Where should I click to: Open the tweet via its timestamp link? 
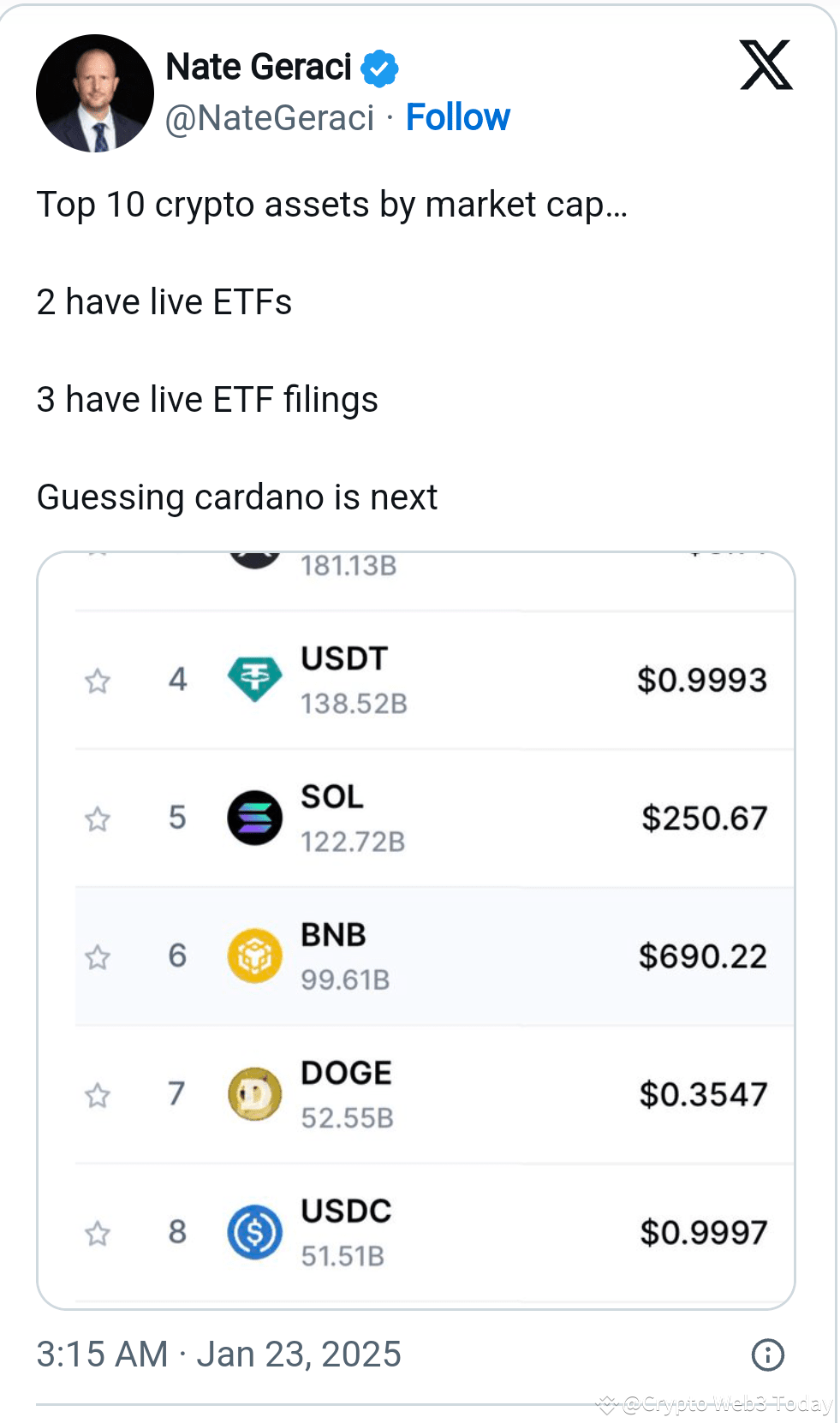pos(218,1355)
